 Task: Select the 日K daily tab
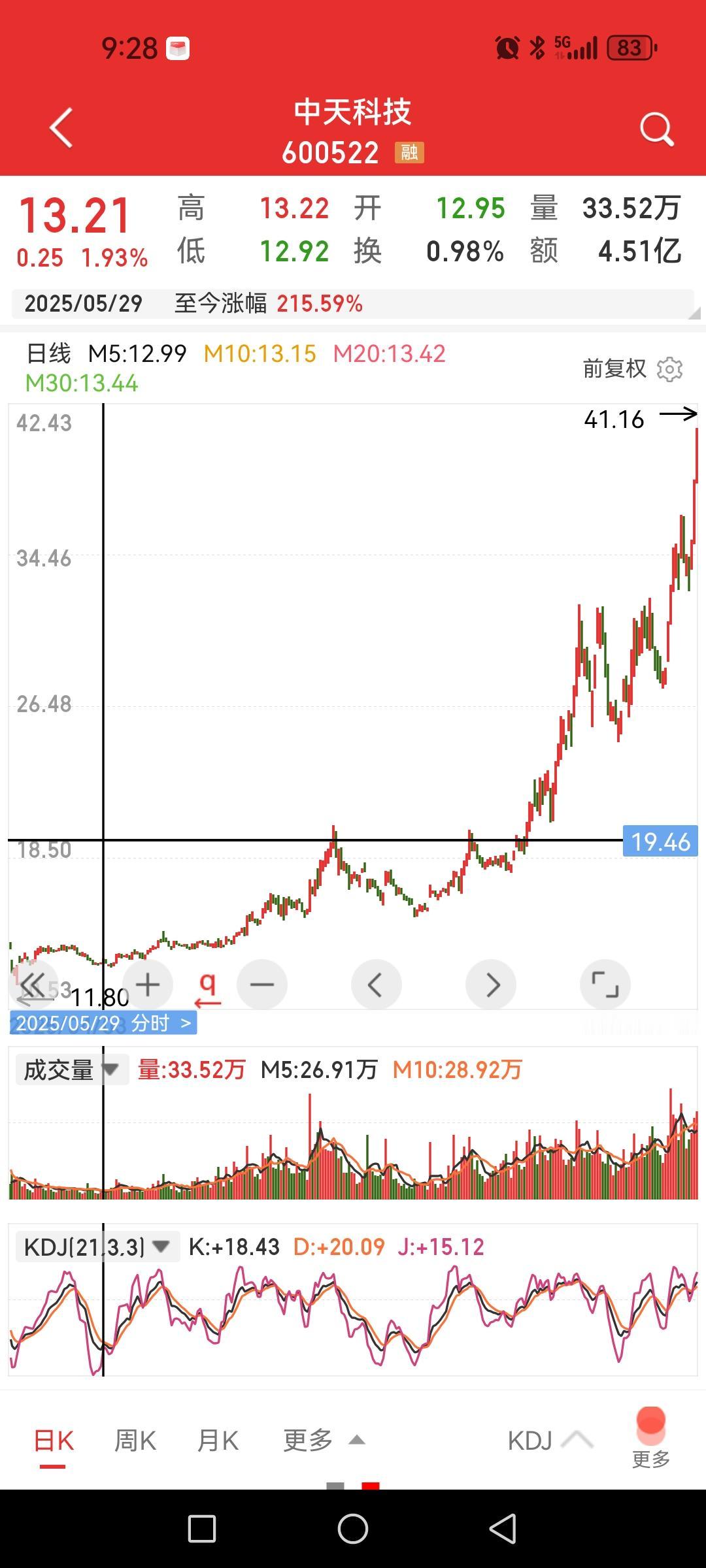pyautogui.click(x=54, y=1441)
